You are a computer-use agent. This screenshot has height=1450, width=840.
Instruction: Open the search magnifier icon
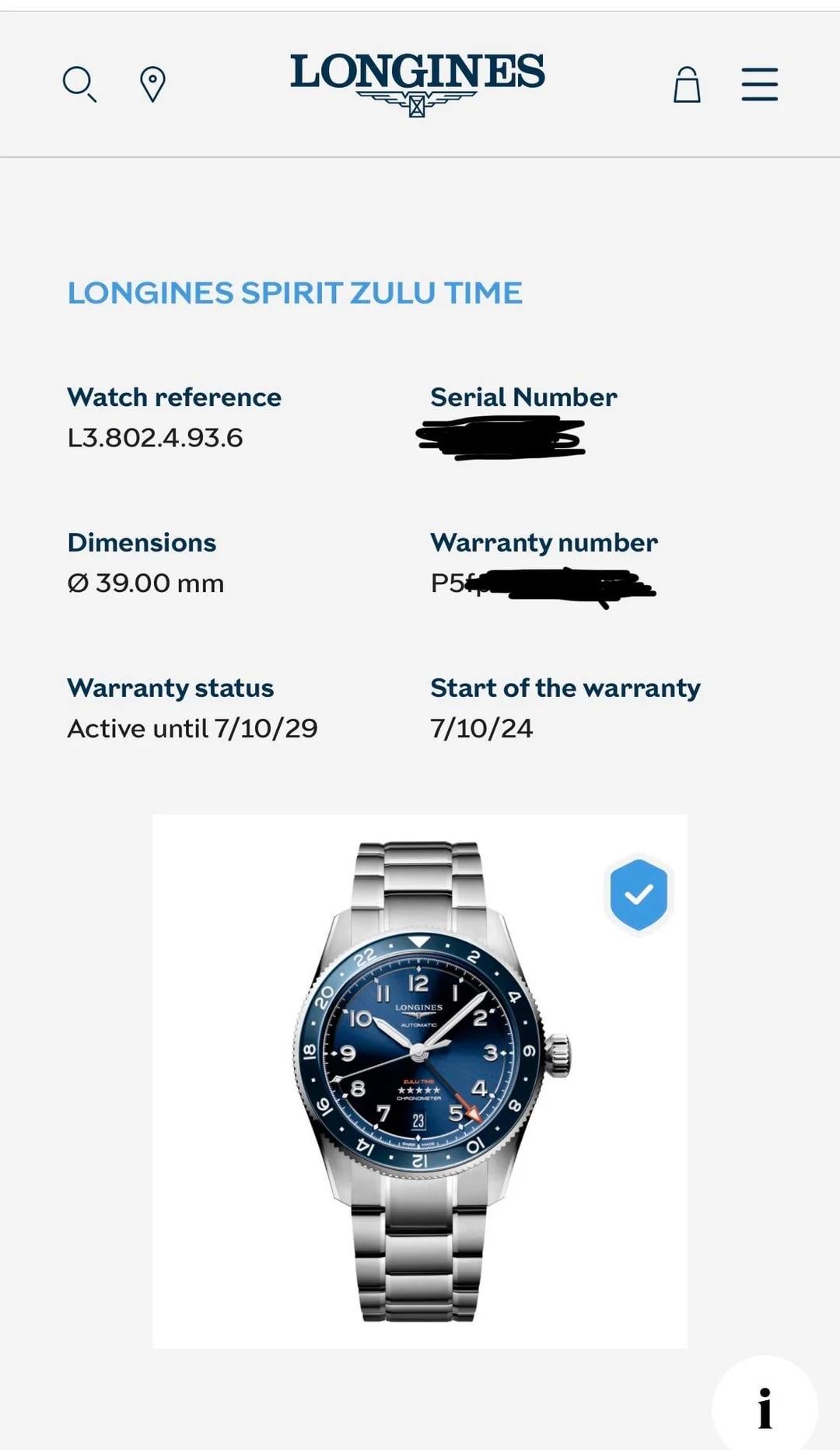[79, 84]
